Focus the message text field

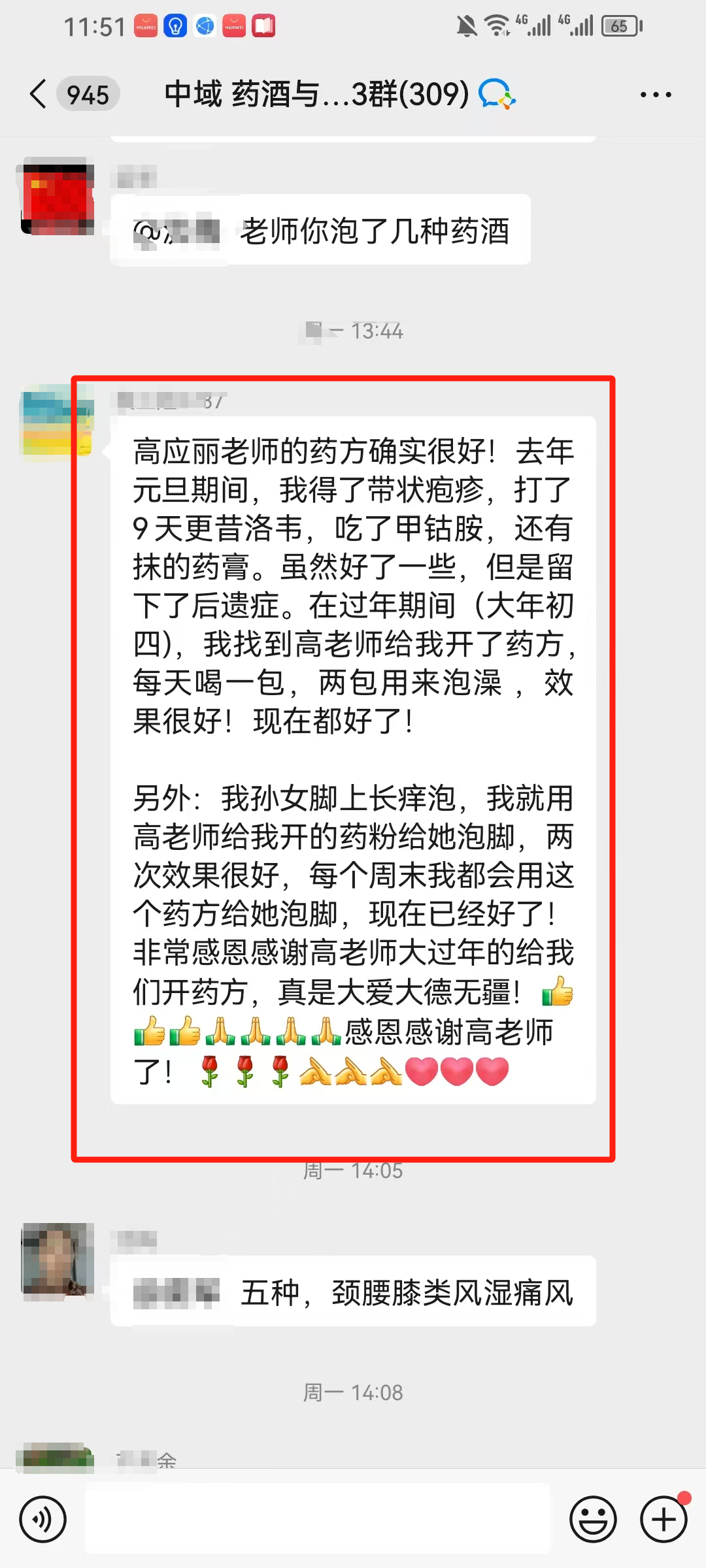coord(318,1520)
